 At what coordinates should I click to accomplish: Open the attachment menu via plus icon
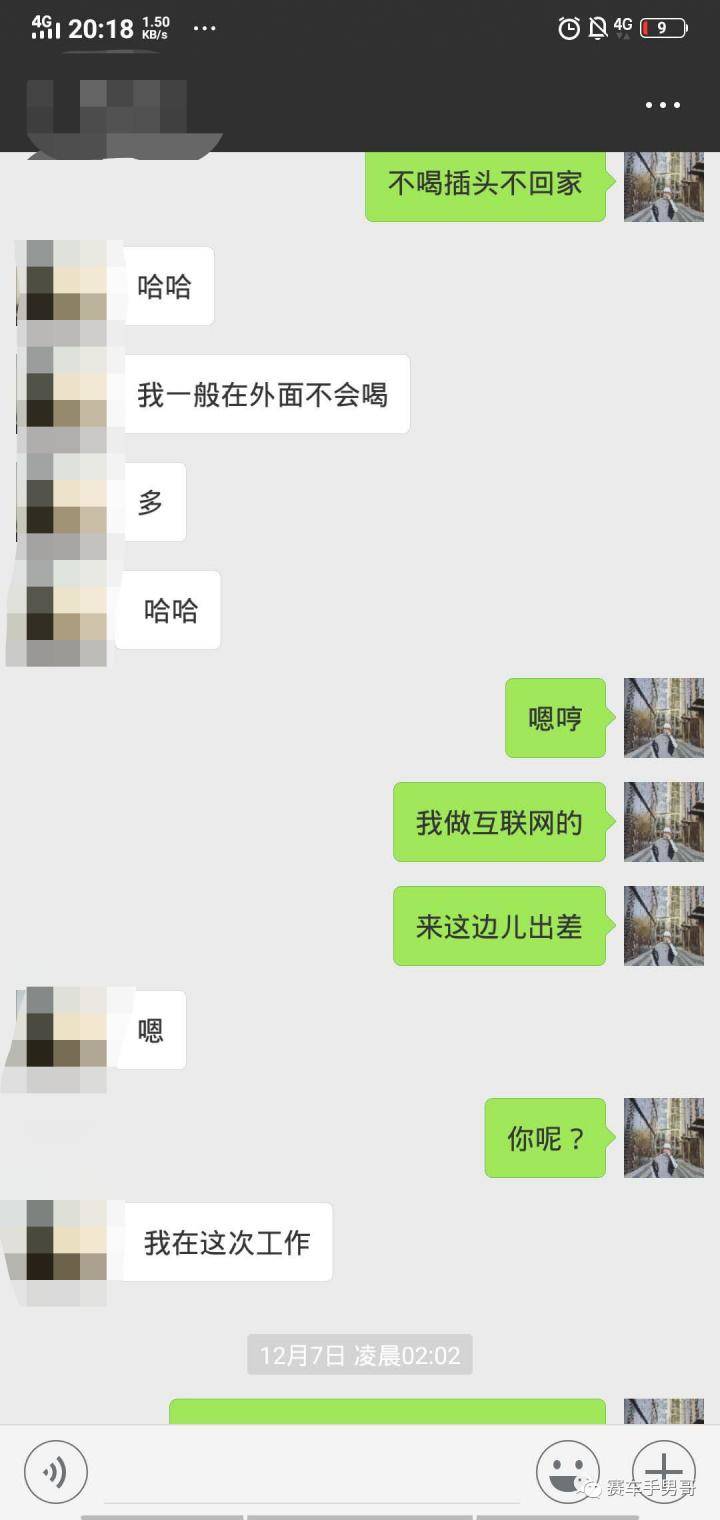point(662,1470)
